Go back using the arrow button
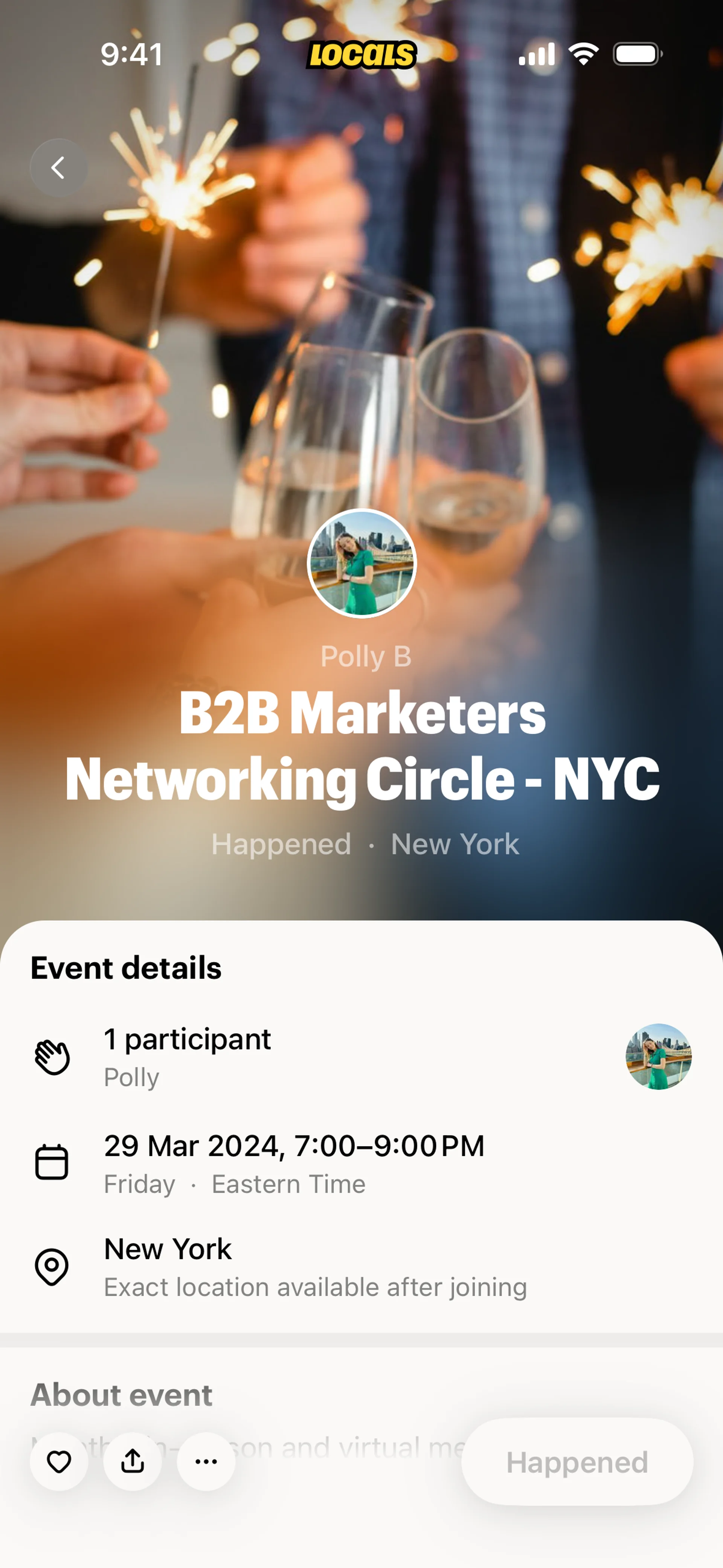 (58, 167)
